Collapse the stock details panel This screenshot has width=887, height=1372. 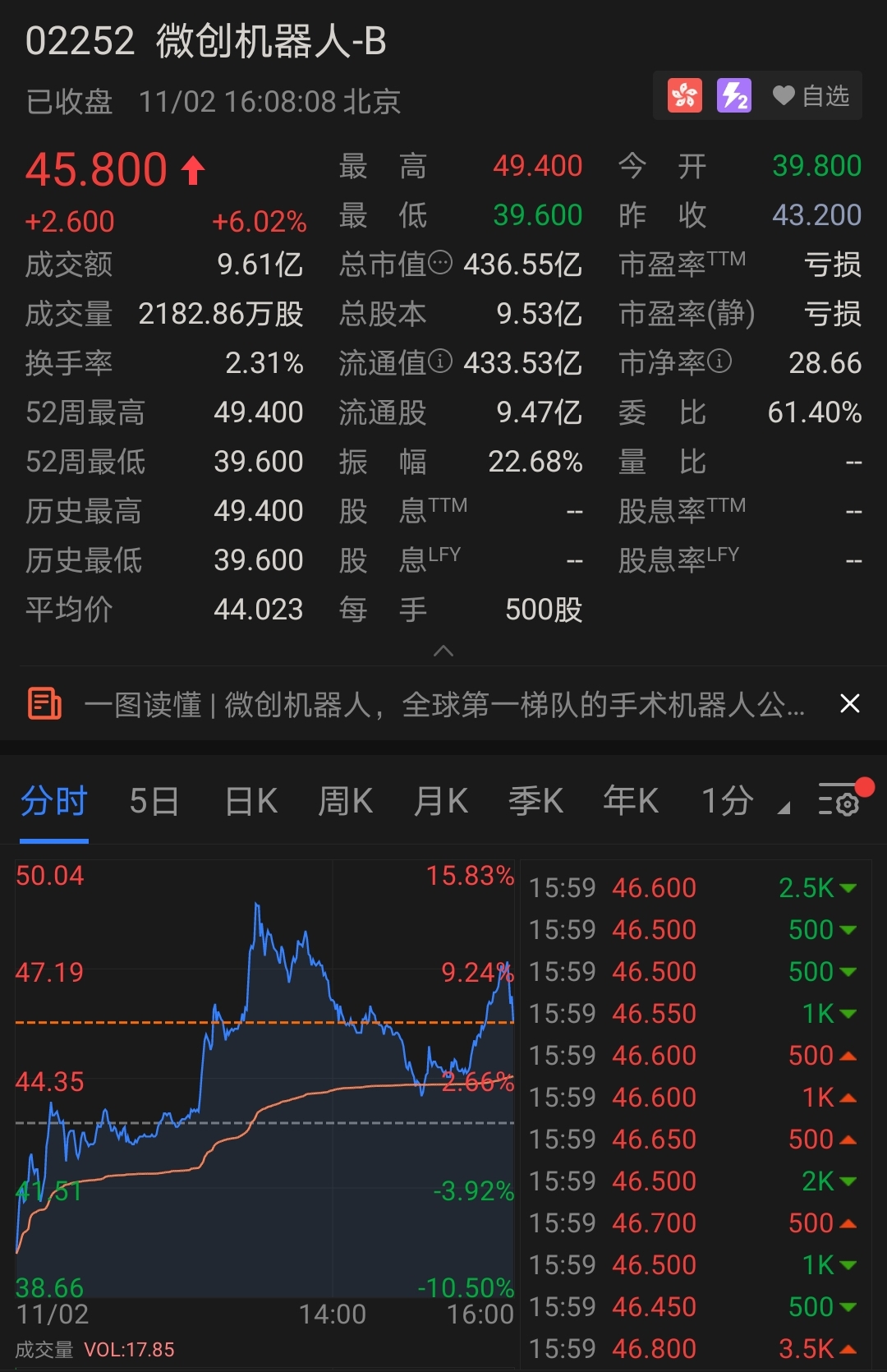pos(443,651)
